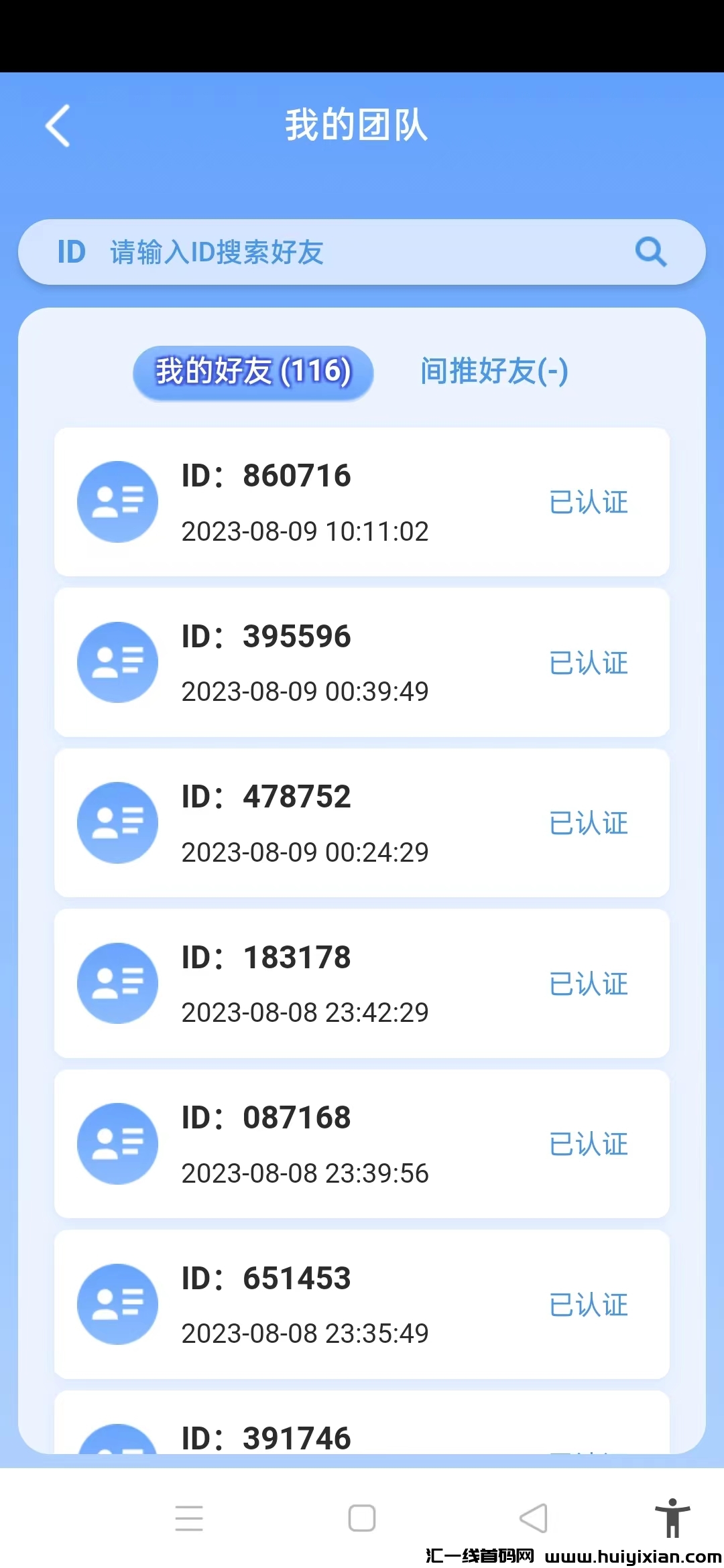
Task: Tap the avatar icon for ID 651453
Action: (x=117, y=1305)
